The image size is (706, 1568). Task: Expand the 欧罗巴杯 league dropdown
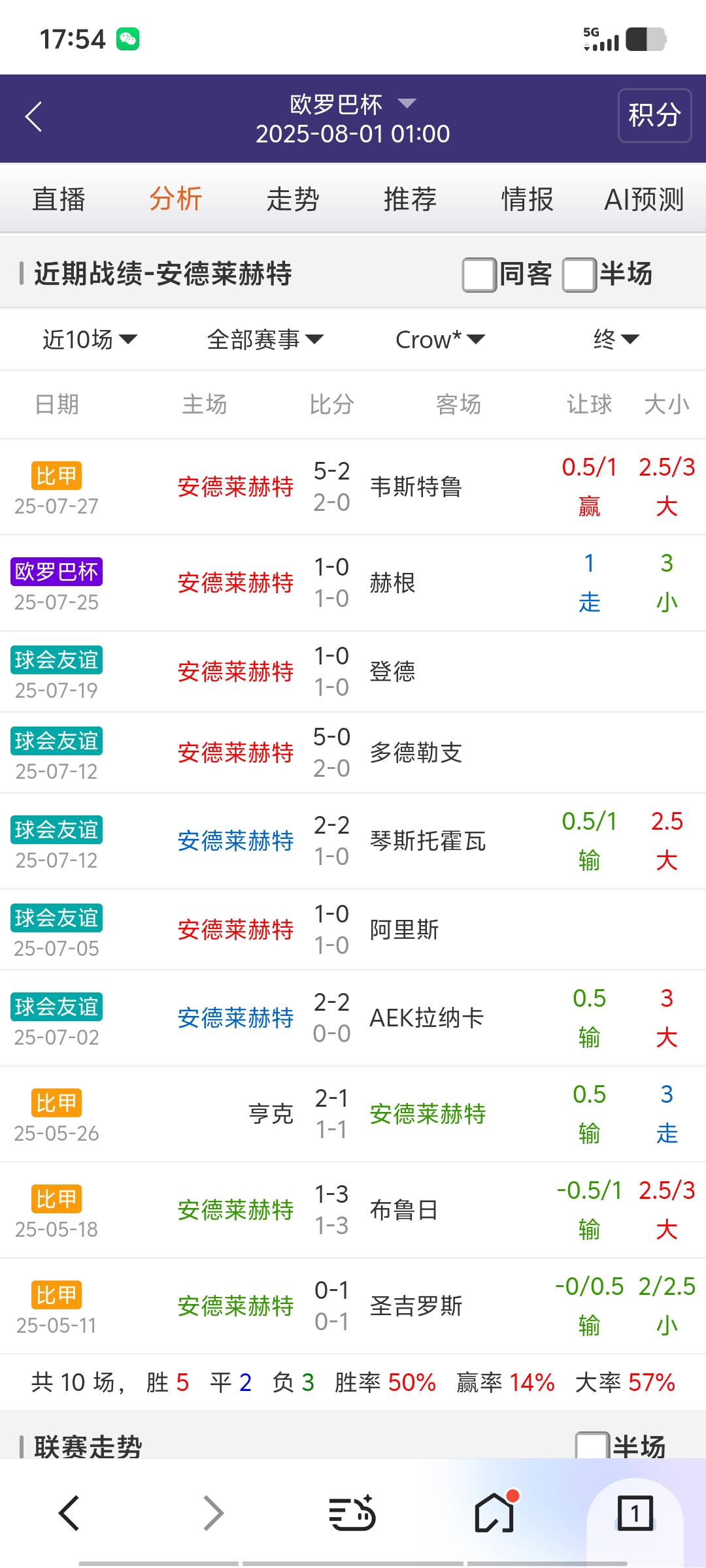click(407, 103)
